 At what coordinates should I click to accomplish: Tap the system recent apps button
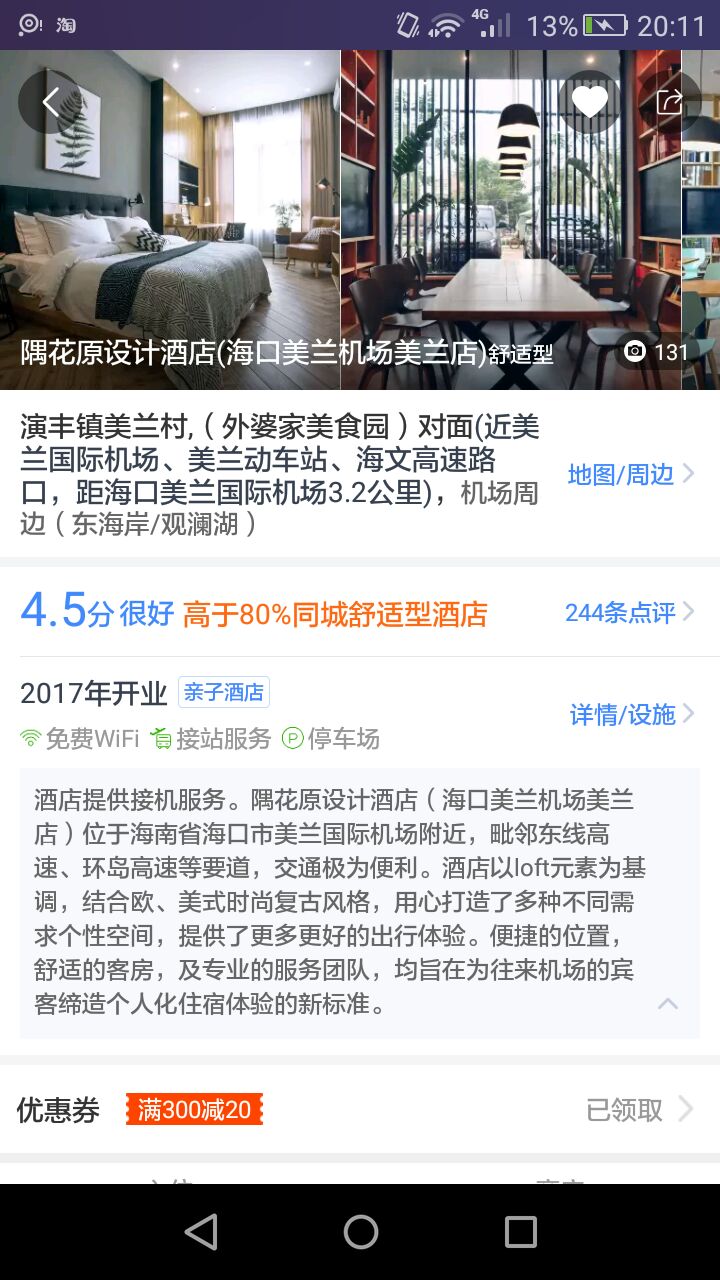520,1232
